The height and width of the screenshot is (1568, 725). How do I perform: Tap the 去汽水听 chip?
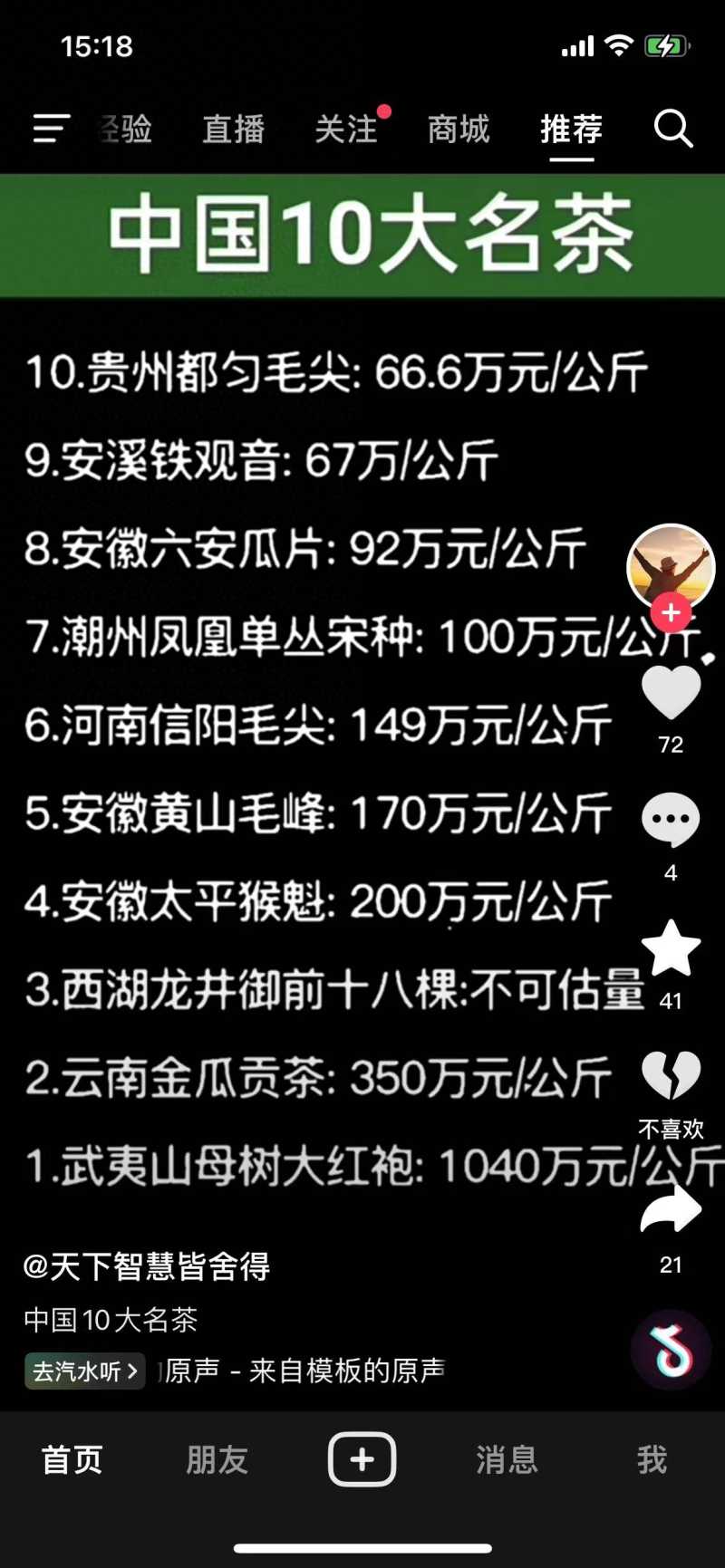[84, 1371]
